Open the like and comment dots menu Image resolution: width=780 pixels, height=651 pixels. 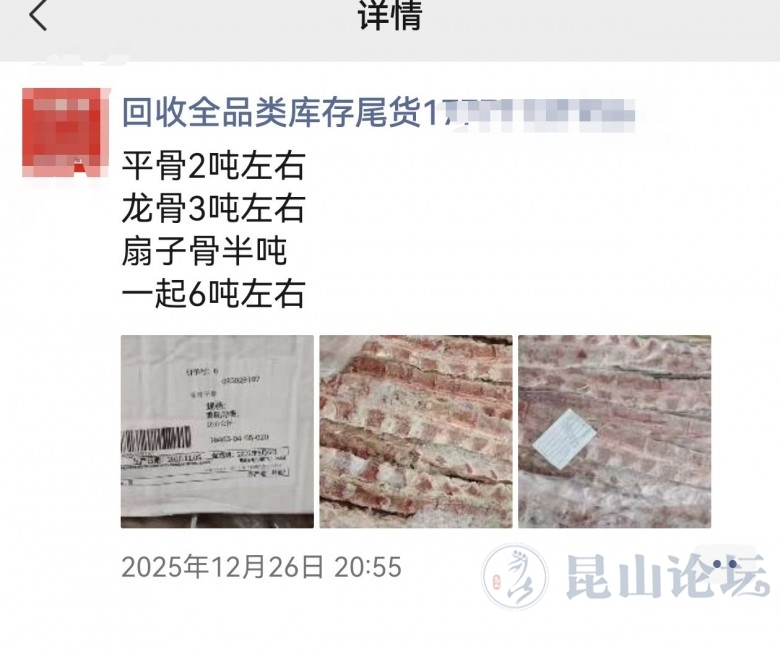point(725,565)
